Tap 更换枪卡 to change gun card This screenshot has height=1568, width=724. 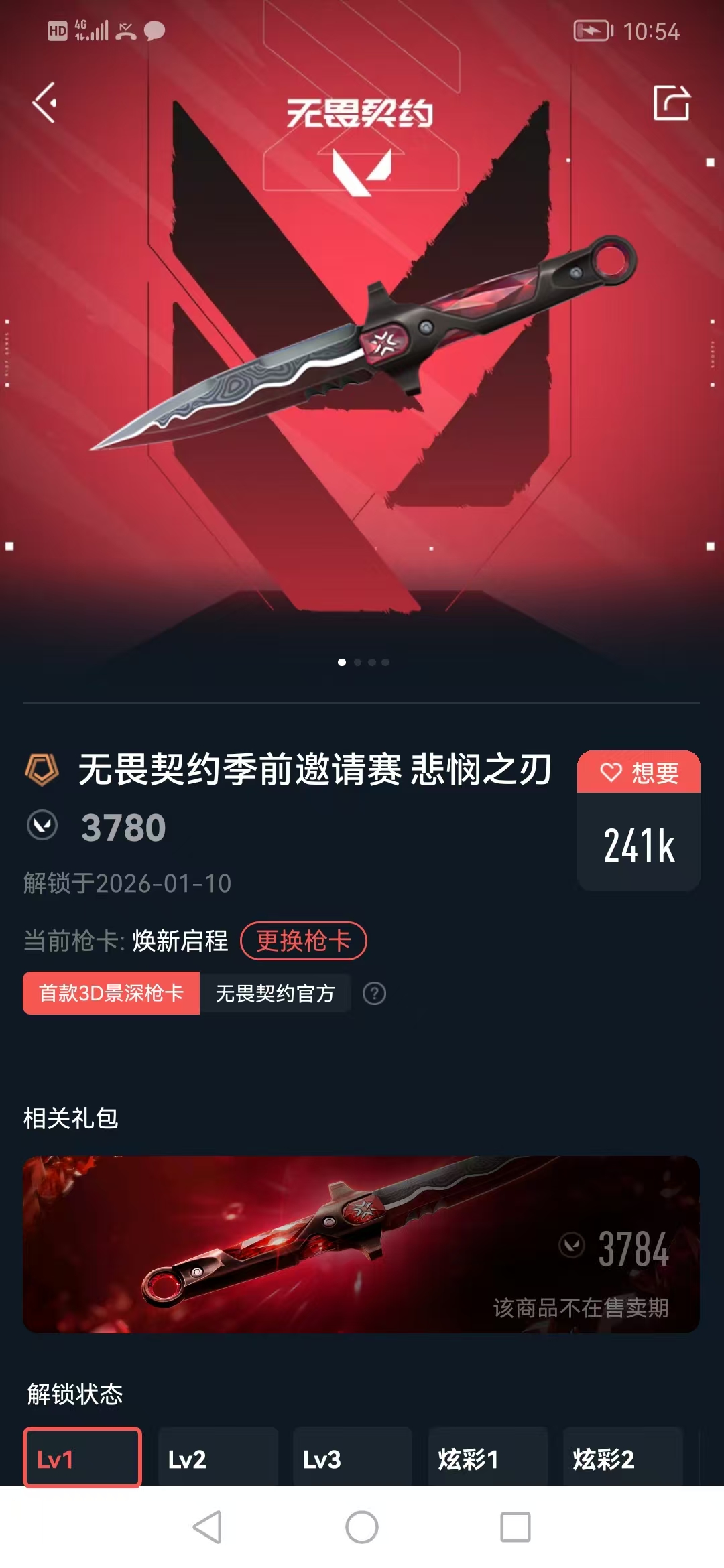(x=304, y=941)
